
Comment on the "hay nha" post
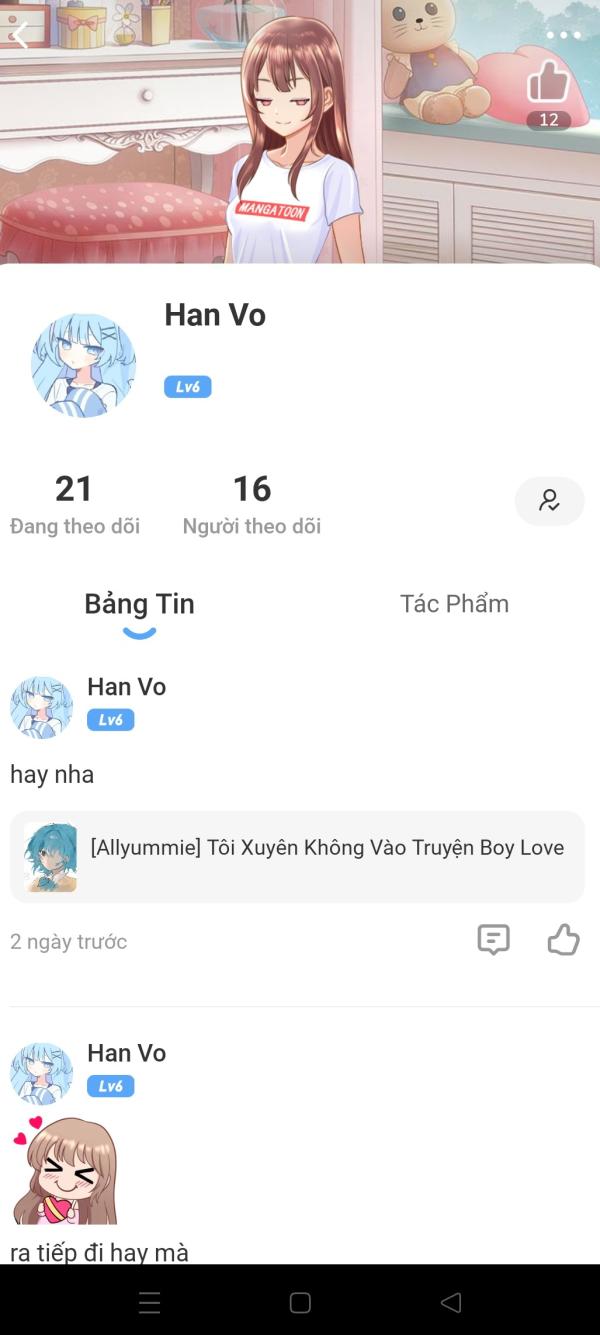(493, 940)
